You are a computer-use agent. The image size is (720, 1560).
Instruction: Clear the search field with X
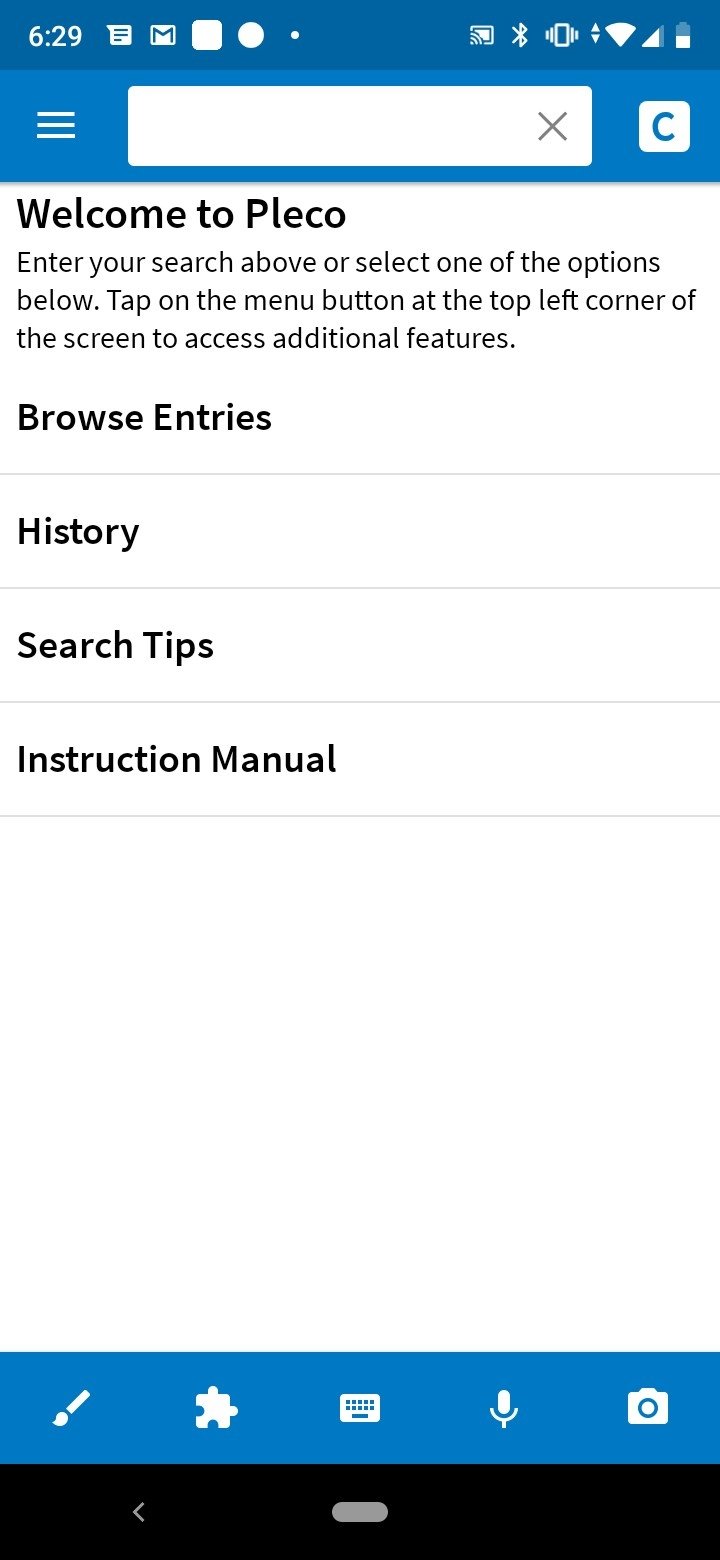pyautogui.click(x=552, y=126)
